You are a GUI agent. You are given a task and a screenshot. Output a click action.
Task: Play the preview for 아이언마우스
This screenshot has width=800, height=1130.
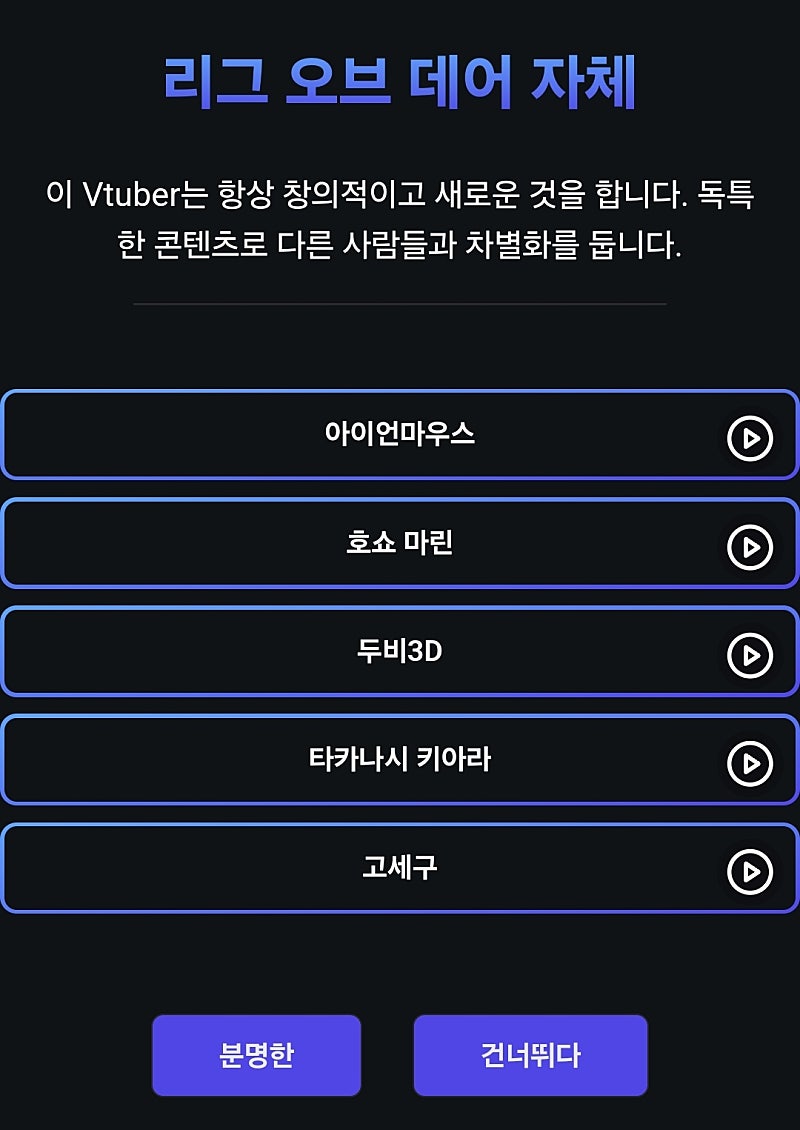[749, 438]
